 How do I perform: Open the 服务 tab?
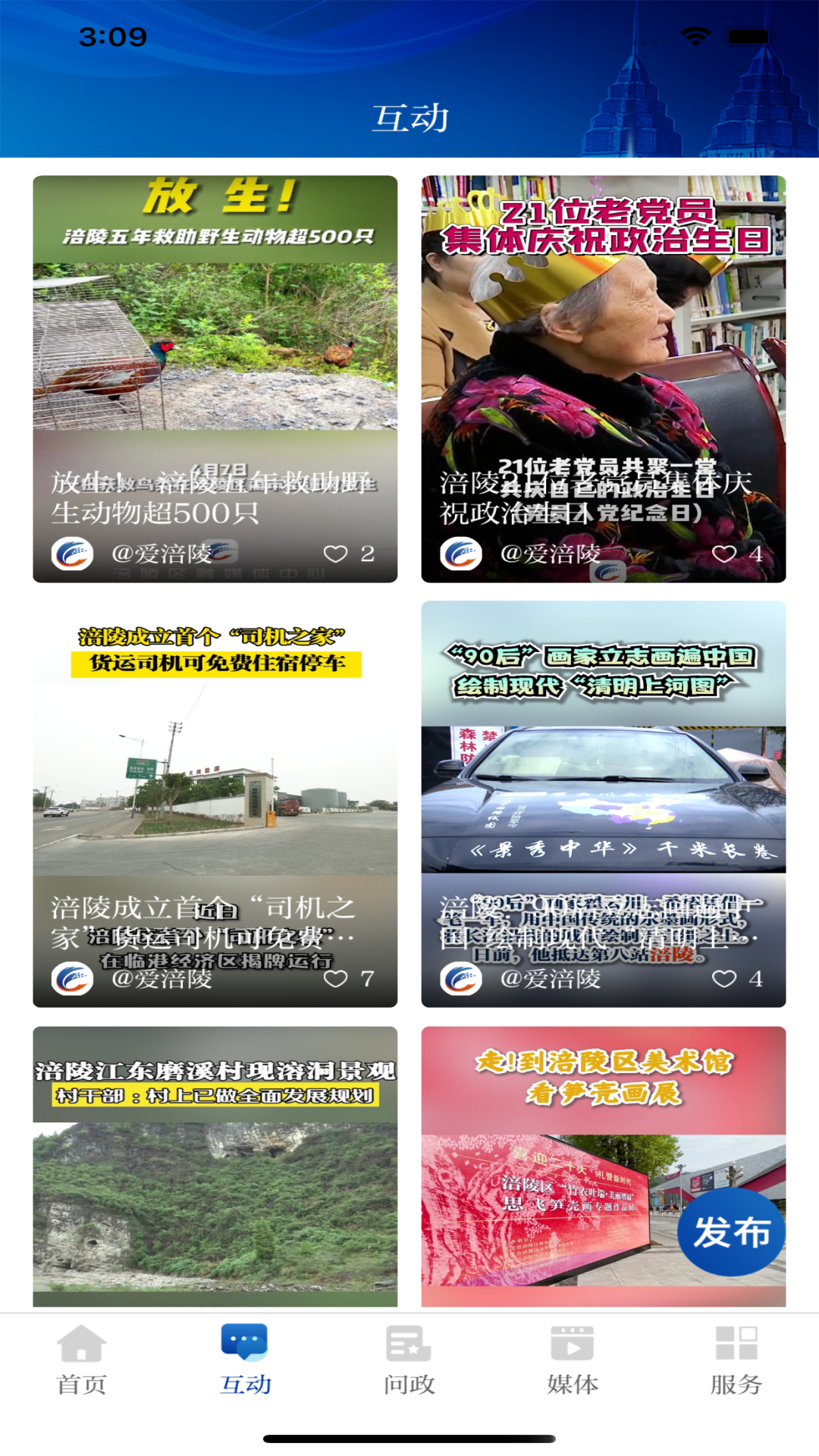click(733, 1357)
